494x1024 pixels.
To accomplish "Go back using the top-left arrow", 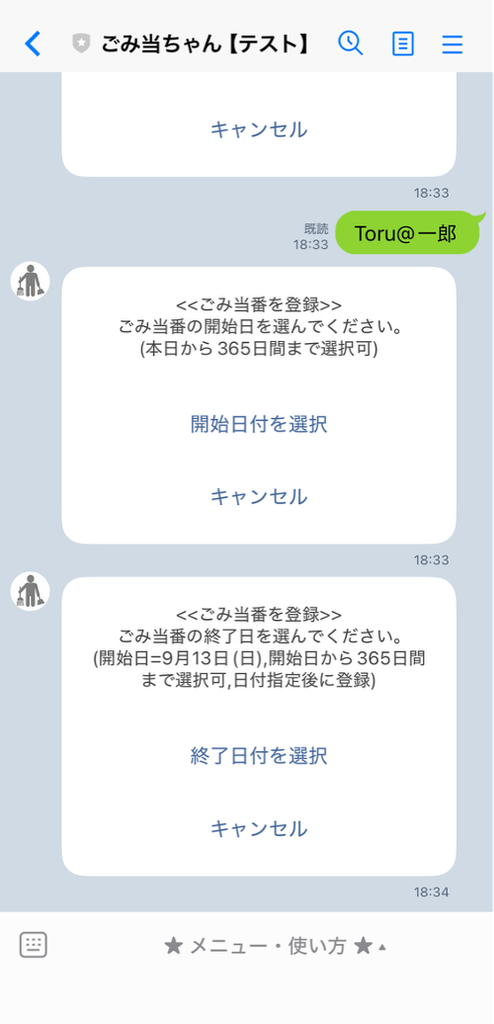I will coord(32,44).
